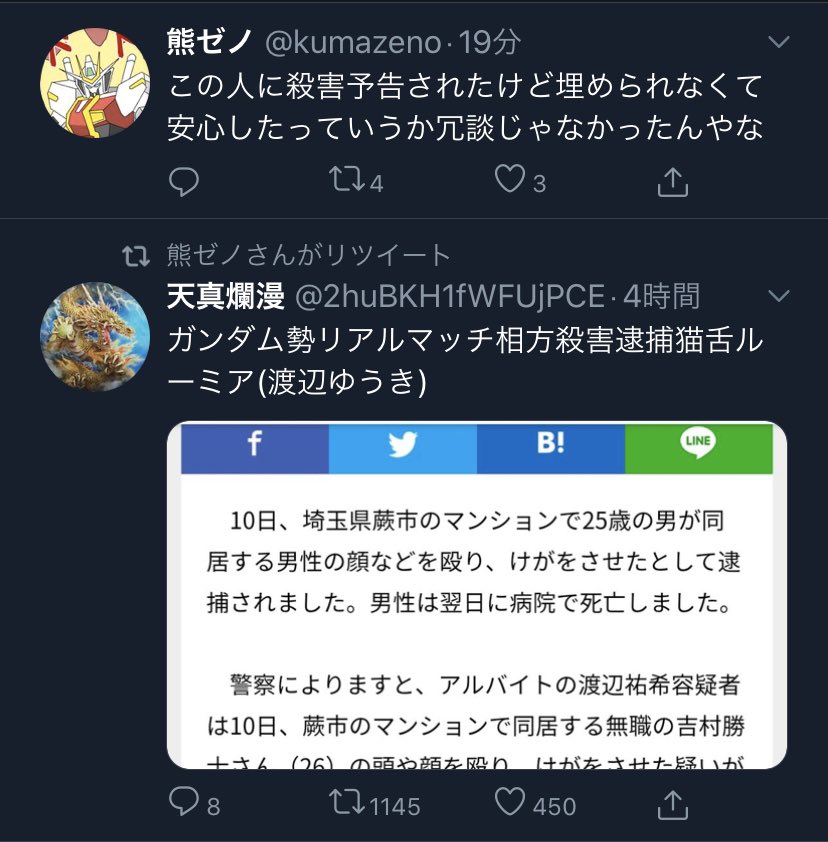Reply to 天真爛漫's tweet
This screenshot has width=828, height=842.
[x=184, y=803]
